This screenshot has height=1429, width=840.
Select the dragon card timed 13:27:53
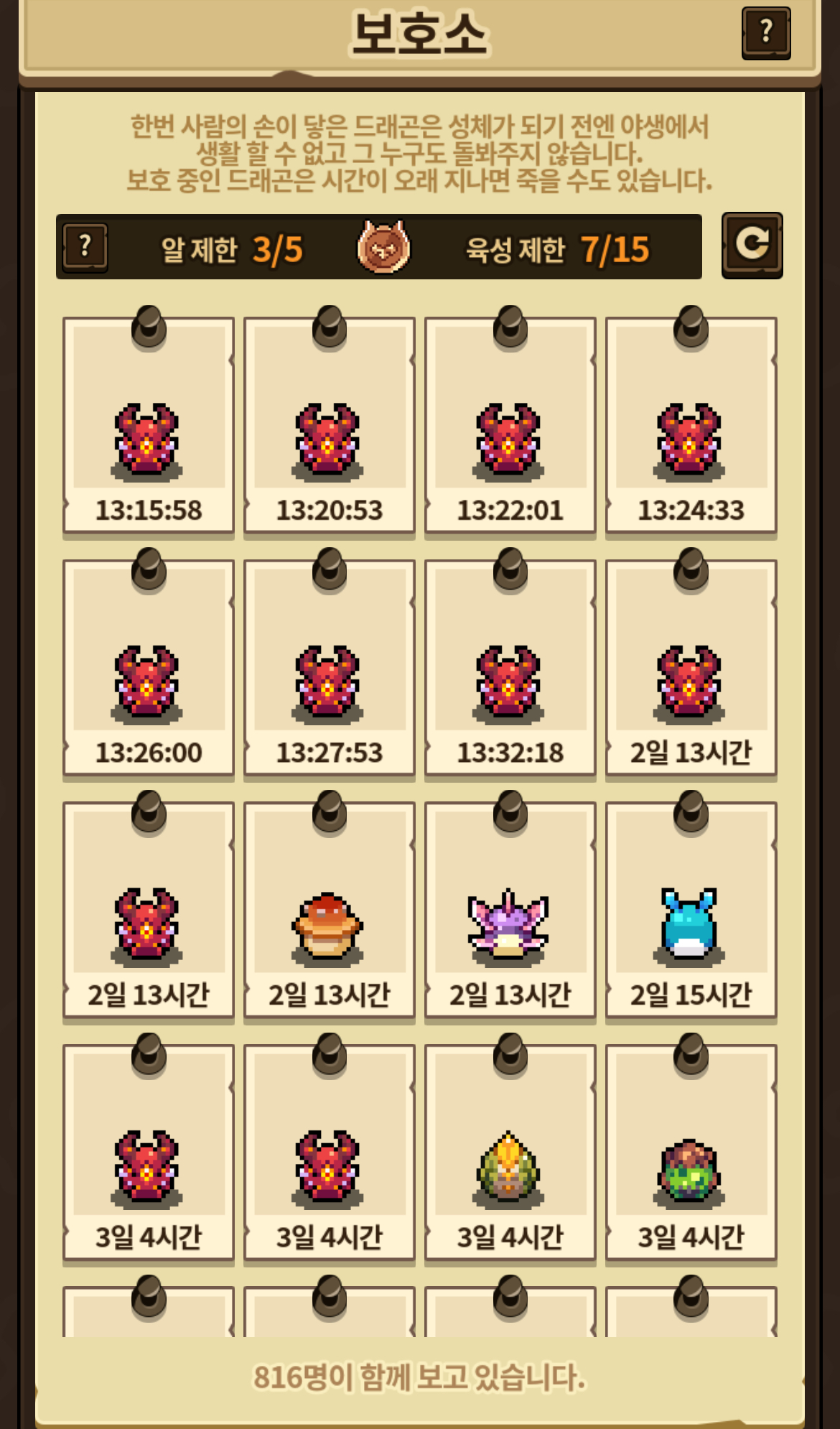coord(330,668)
